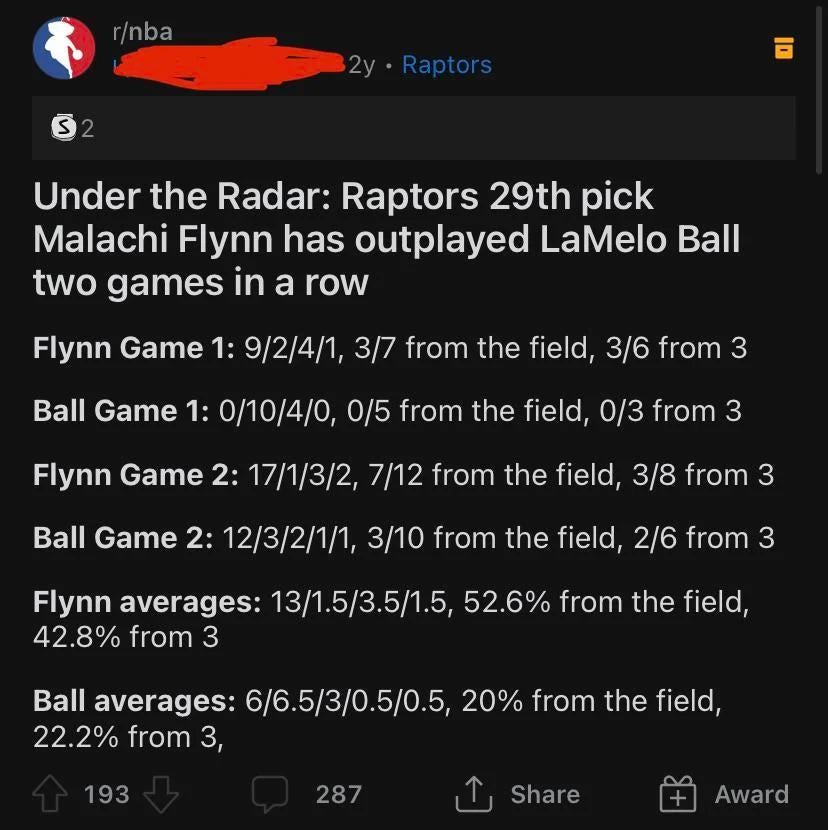The height and width of the screenshot is (830, 828).
Task: Give an Award to this post
Action: pyautogui.click(x=724, y=795)
